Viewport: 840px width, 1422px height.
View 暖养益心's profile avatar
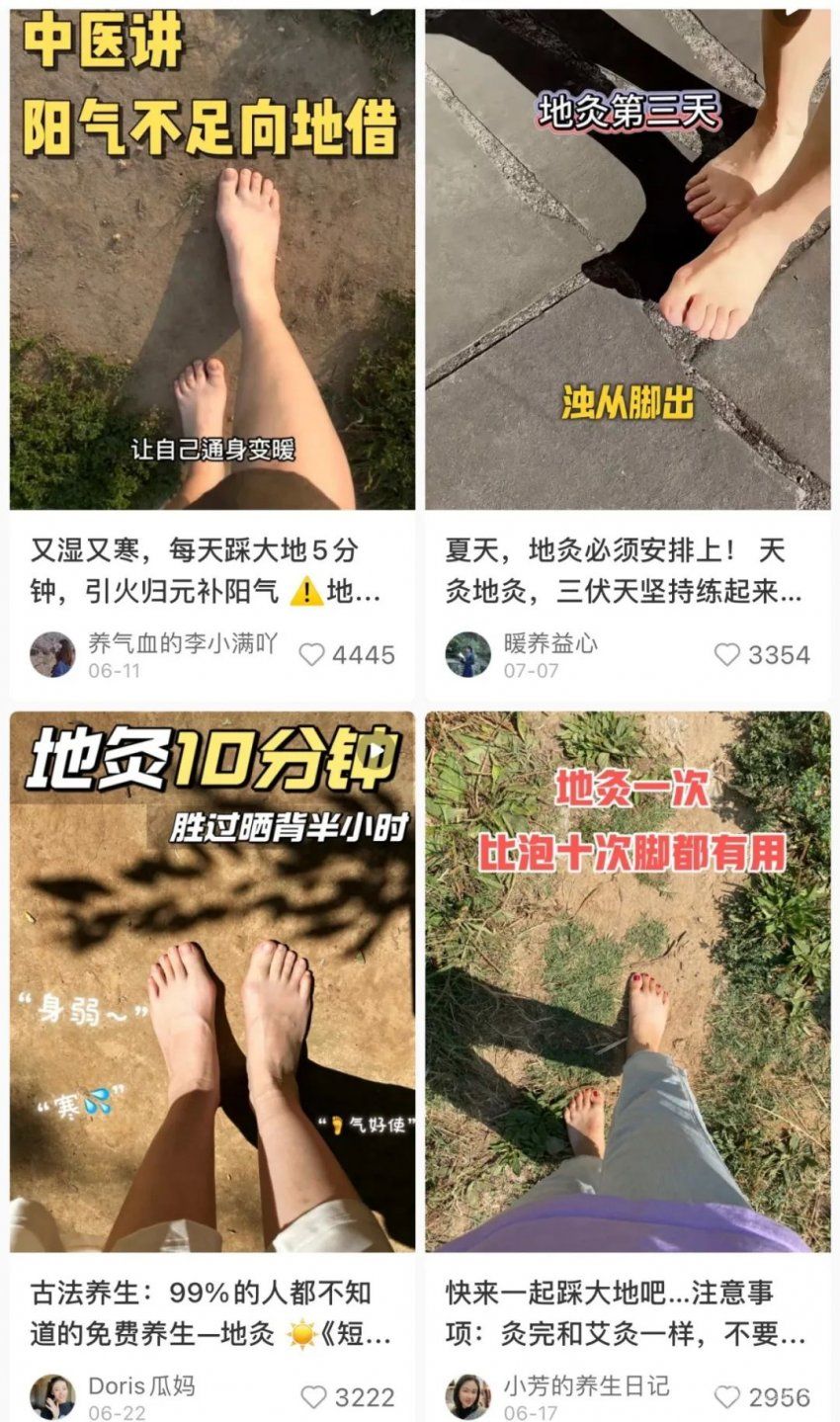tap(467, 654)
